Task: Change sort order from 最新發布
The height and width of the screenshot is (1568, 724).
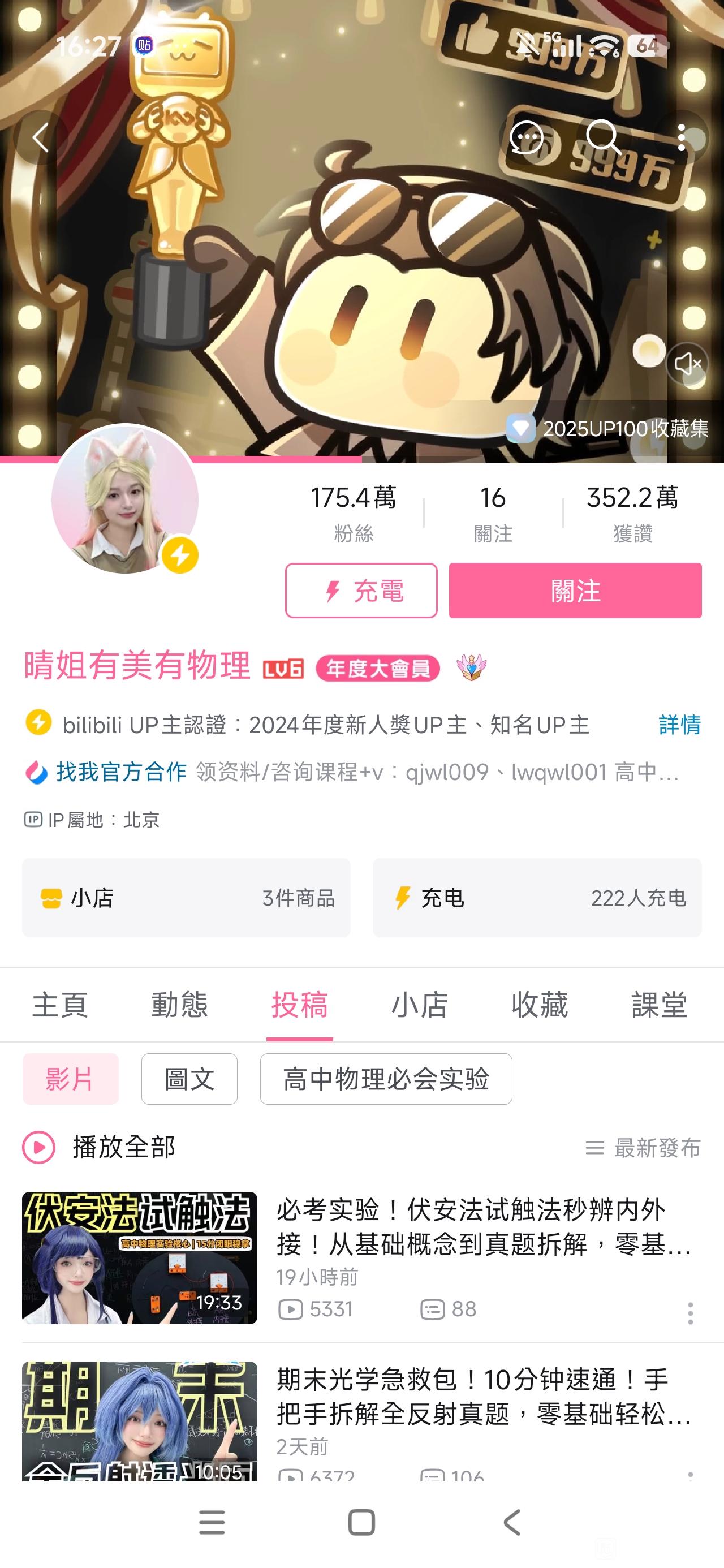Action: click(643, 1148)
